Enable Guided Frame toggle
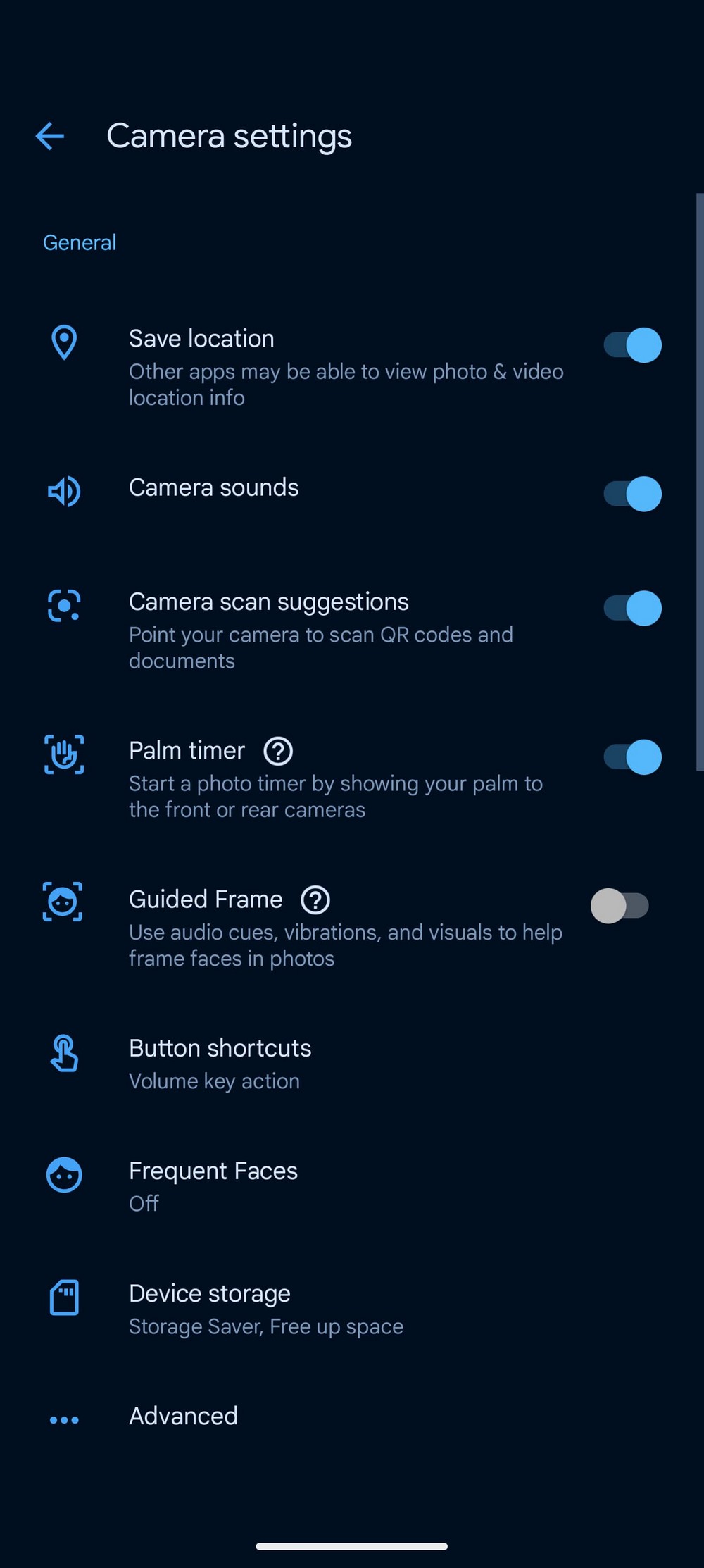 tap(620, 906)
